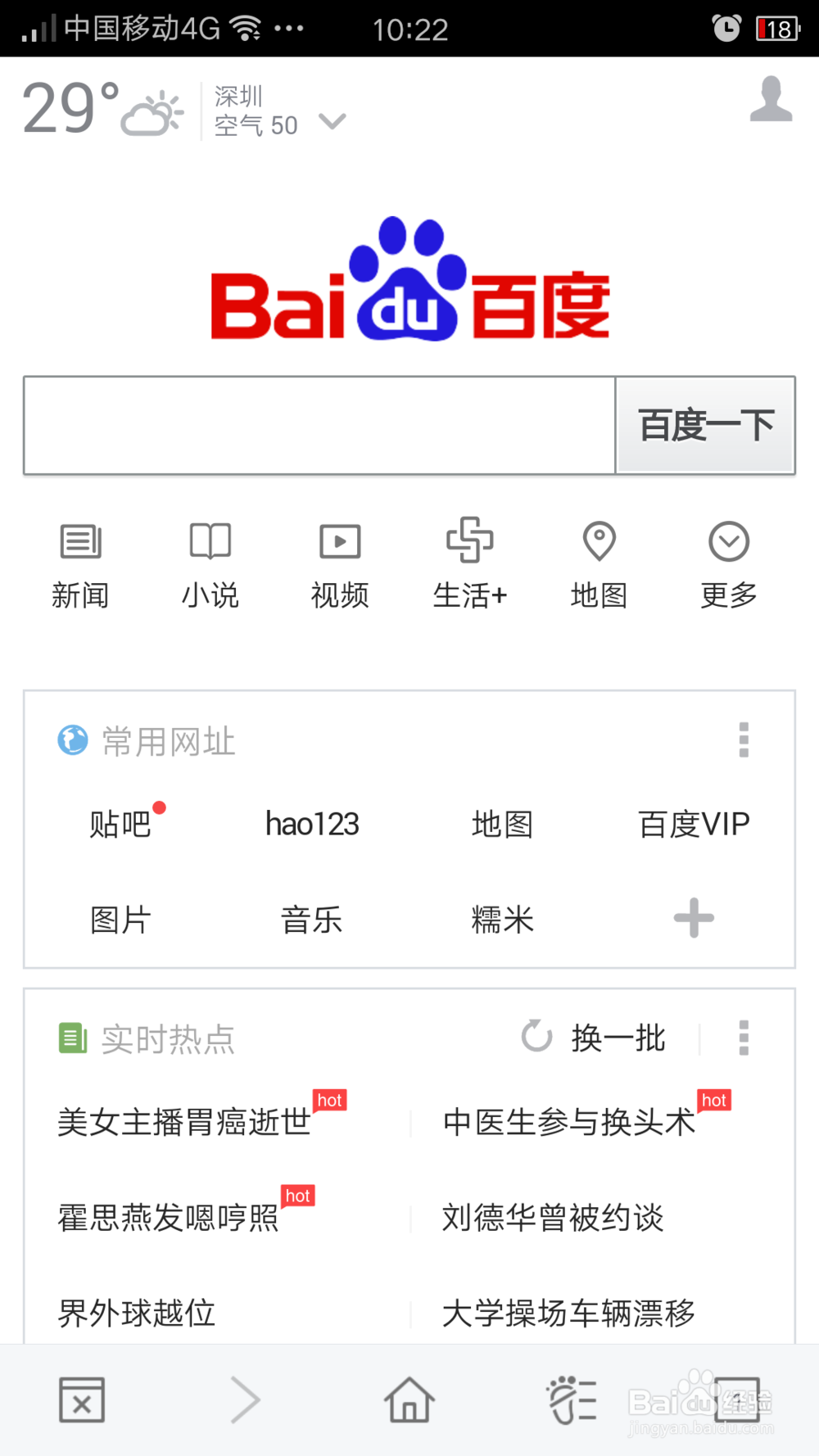The image size is (819, 1456).
Task: Add a new shortcut with plus
Action: coord(694,918)
